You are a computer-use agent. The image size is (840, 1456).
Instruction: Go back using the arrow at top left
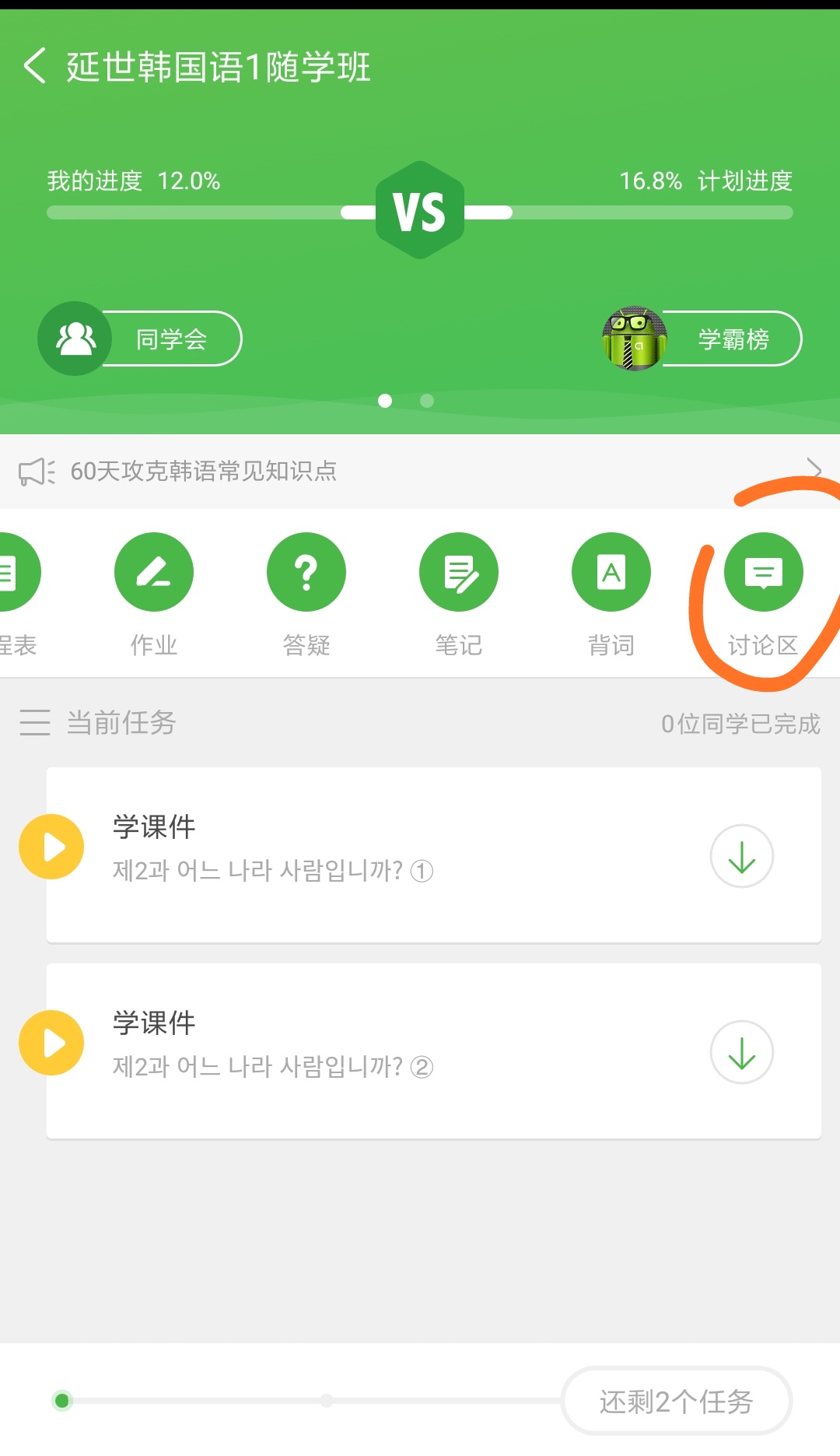[33, 67]
